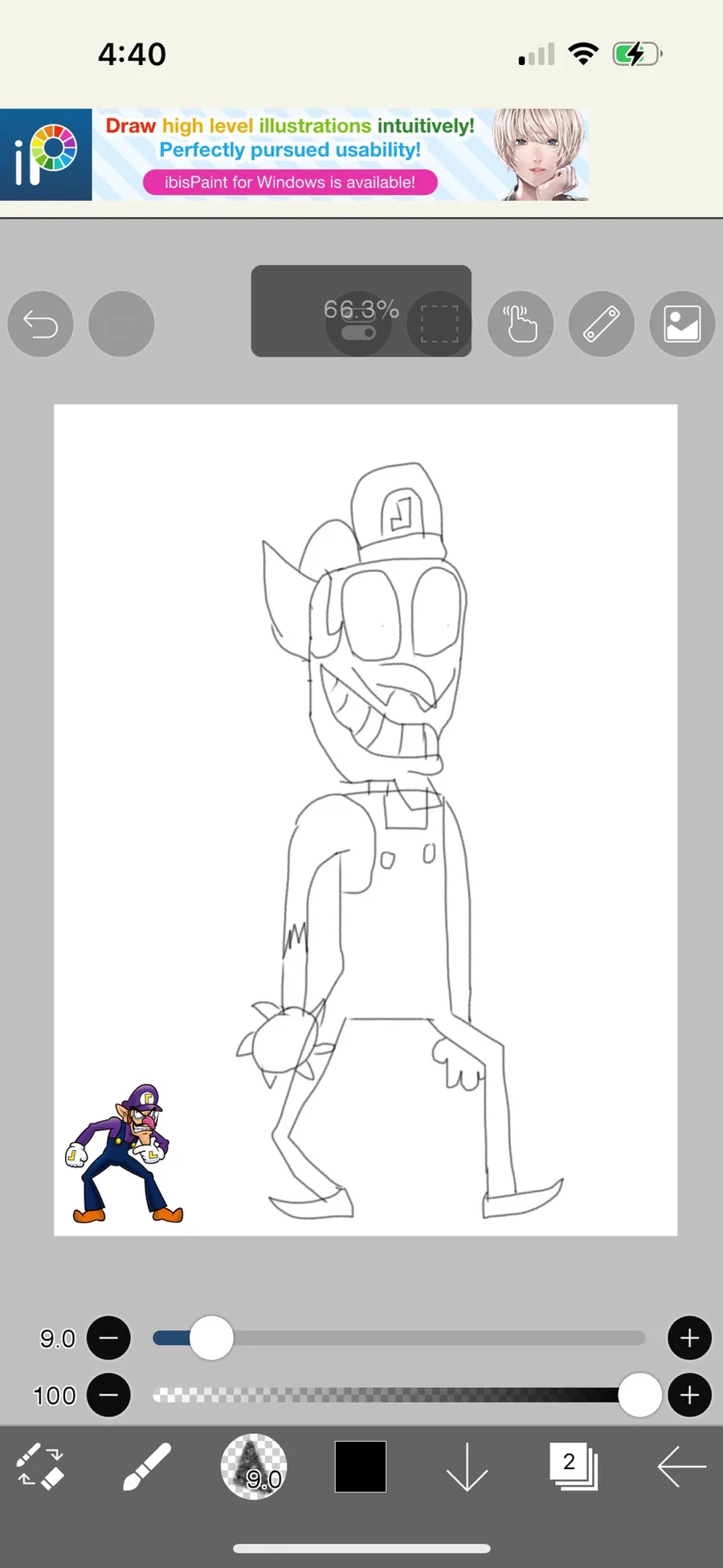Open the layers panel showing 2
723x1568 pixels.
[574, 1467]
